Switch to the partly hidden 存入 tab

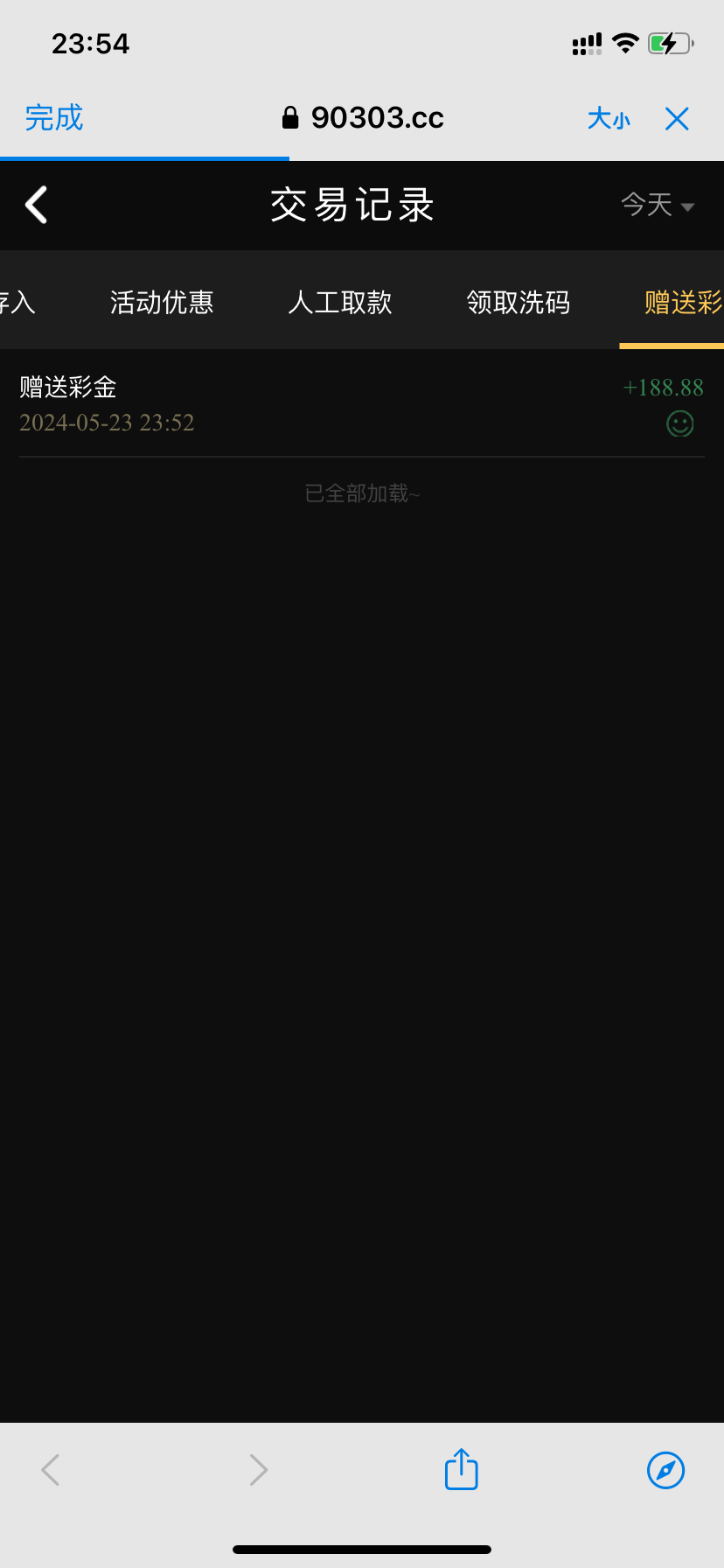pos(17,303)
